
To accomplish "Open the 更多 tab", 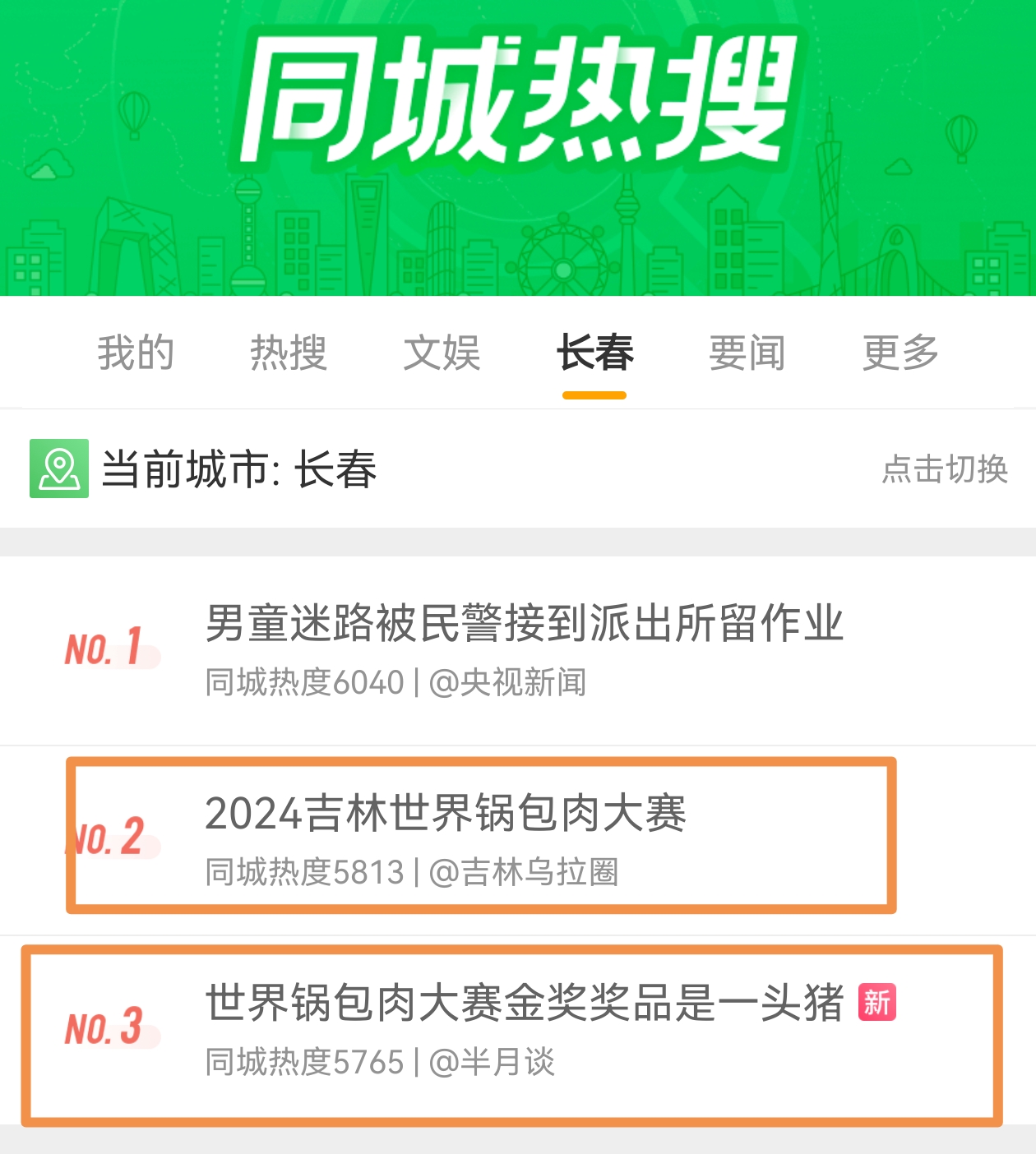I will (900, 353).
